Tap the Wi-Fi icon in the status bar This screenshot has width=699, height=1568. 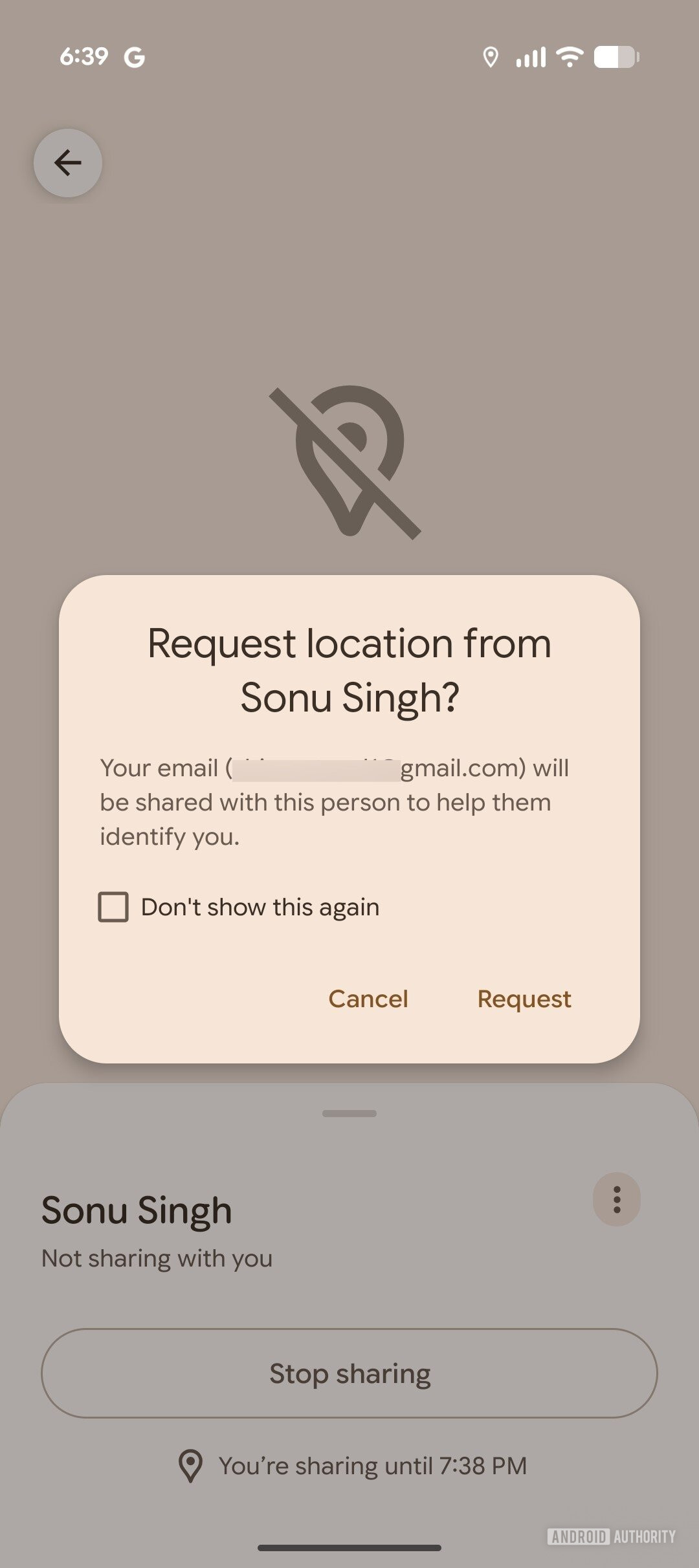(x=568, y=57)
